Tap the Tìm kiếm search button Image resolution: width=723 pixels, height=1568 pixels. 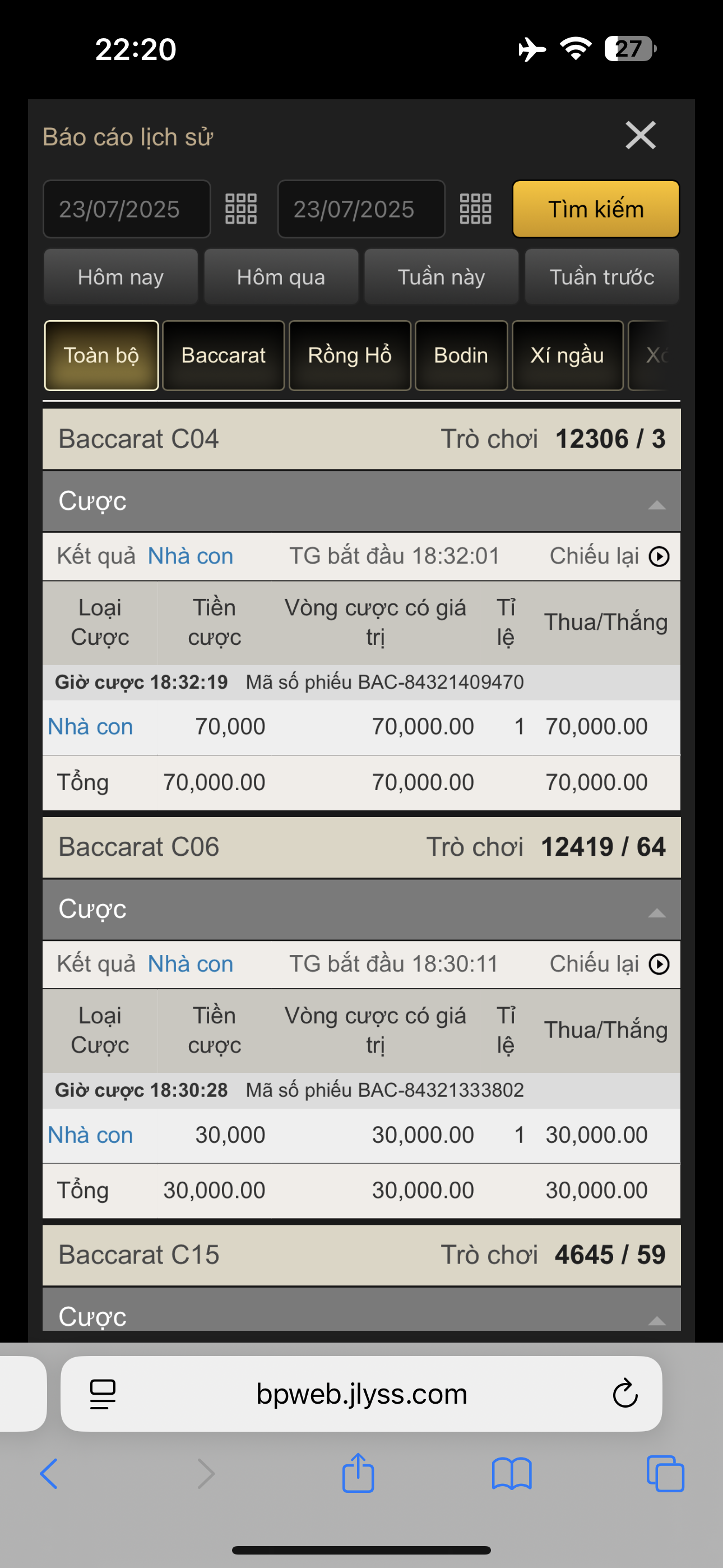595,209
